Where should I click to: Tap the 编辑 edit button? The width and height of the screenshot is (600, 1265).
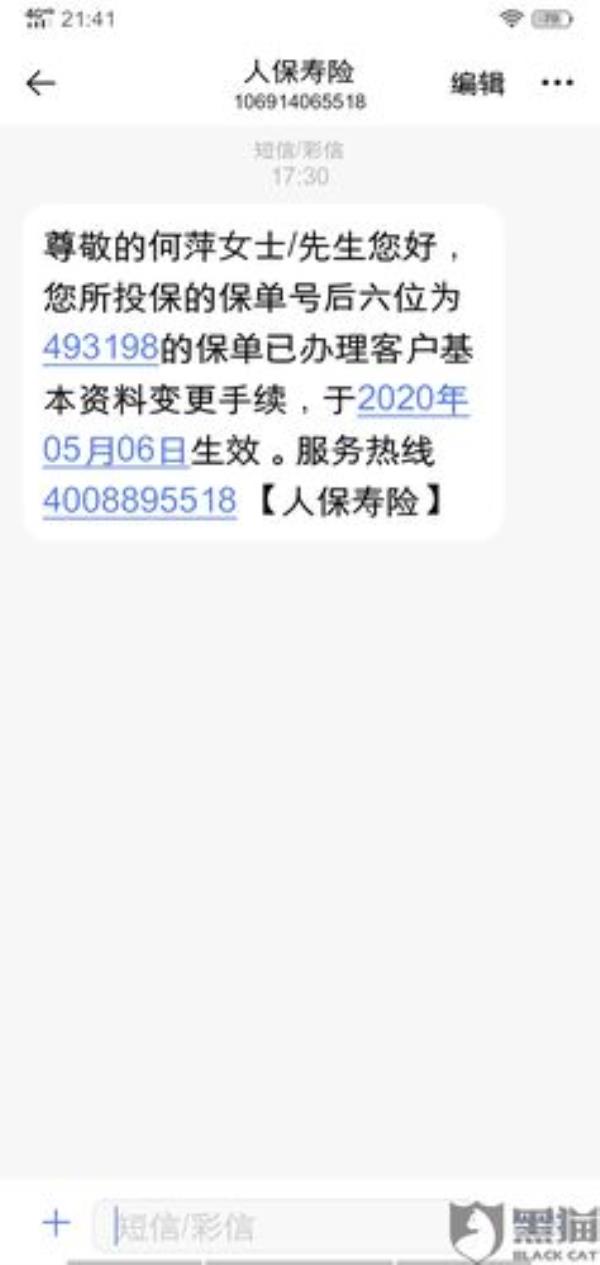[477, 84]
